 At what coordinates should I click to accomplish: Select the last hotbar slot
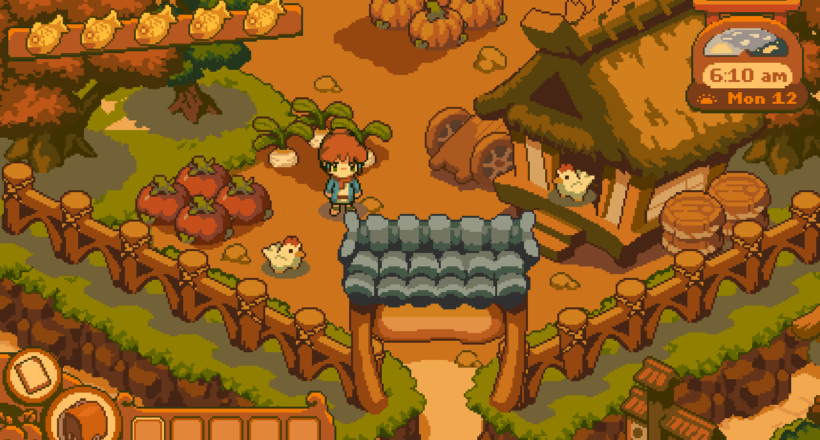(x=303, y=431)
